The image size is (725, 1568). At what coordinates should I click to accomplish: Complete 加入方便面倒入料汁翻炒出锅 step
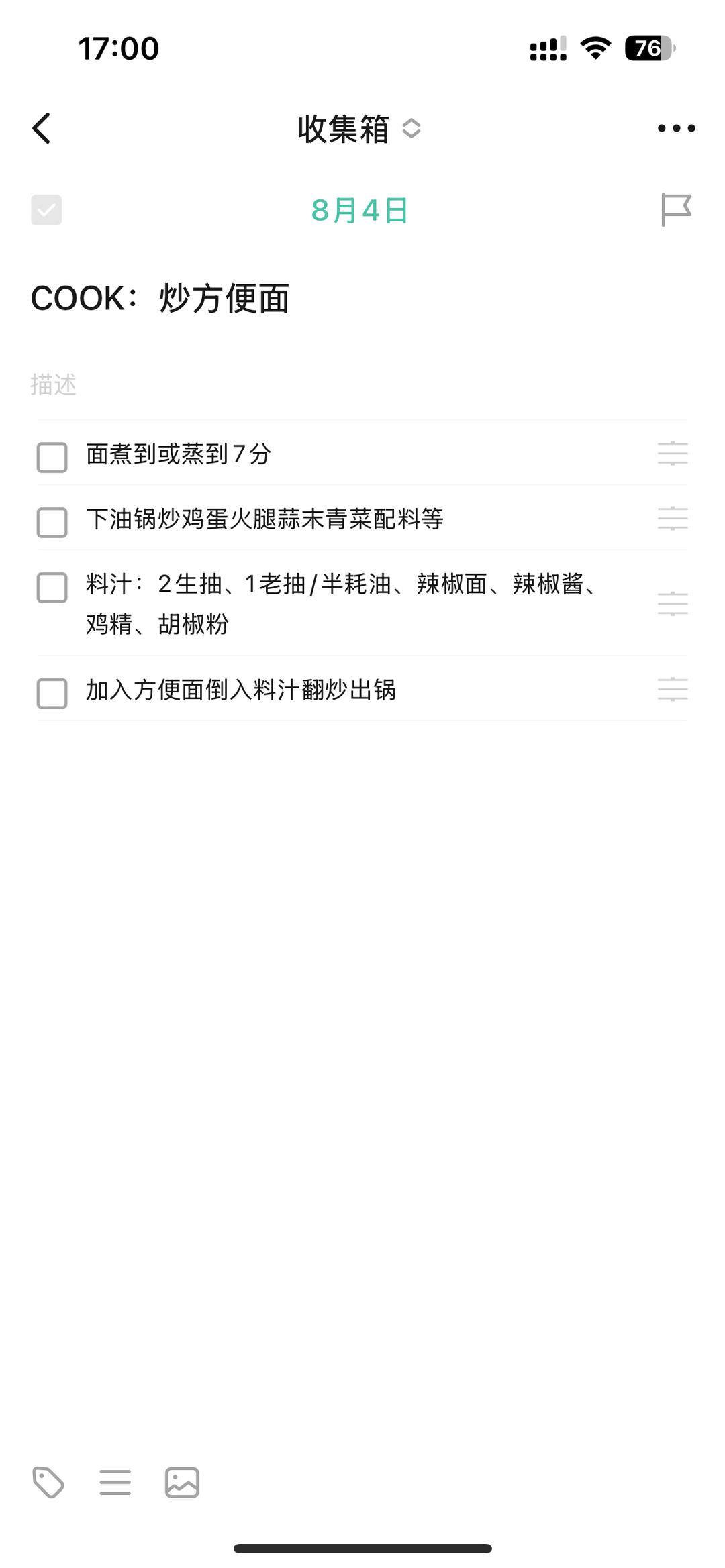point(52,693)
